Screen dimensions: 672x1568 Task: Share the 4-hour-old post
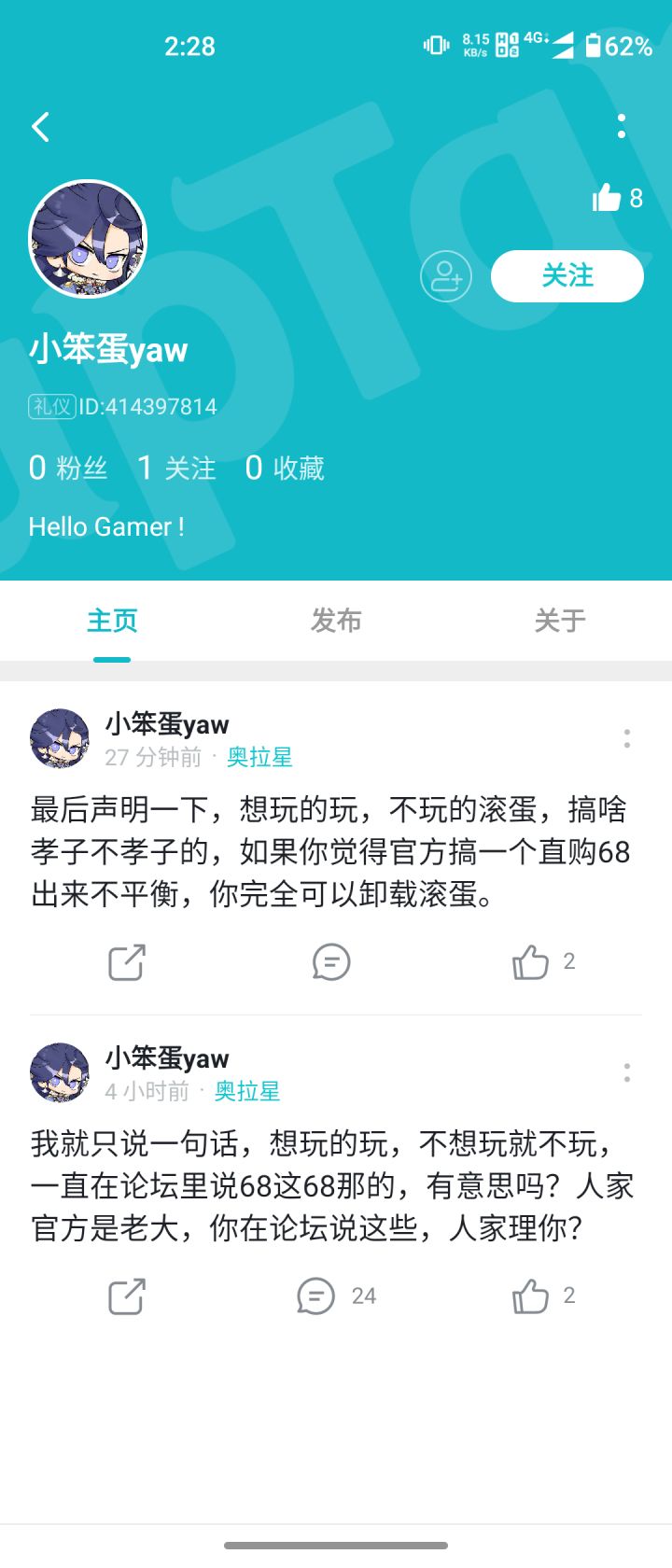[127, 1295]
